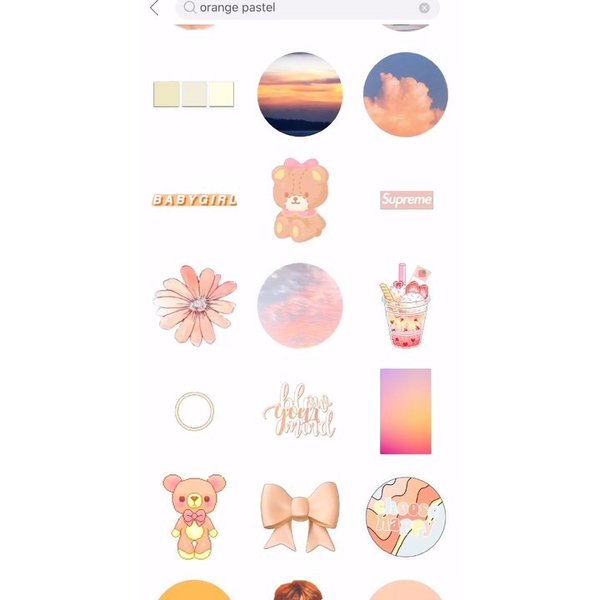Tap the "orange pastel" search field
This screenshot has height=600, width=600.
(x=300, y=8)
